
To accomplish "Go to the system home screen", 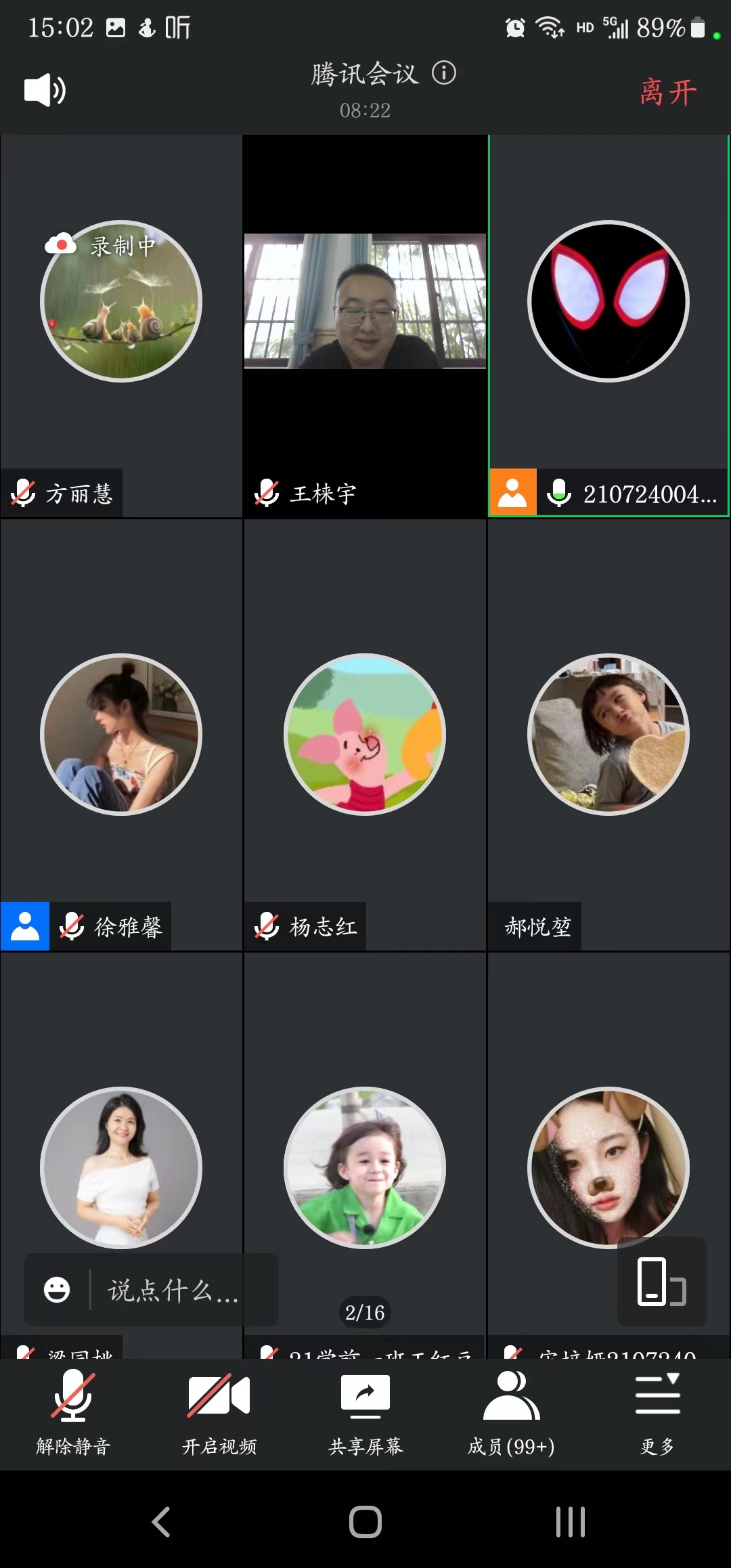I will click(x=365, y=1522).
